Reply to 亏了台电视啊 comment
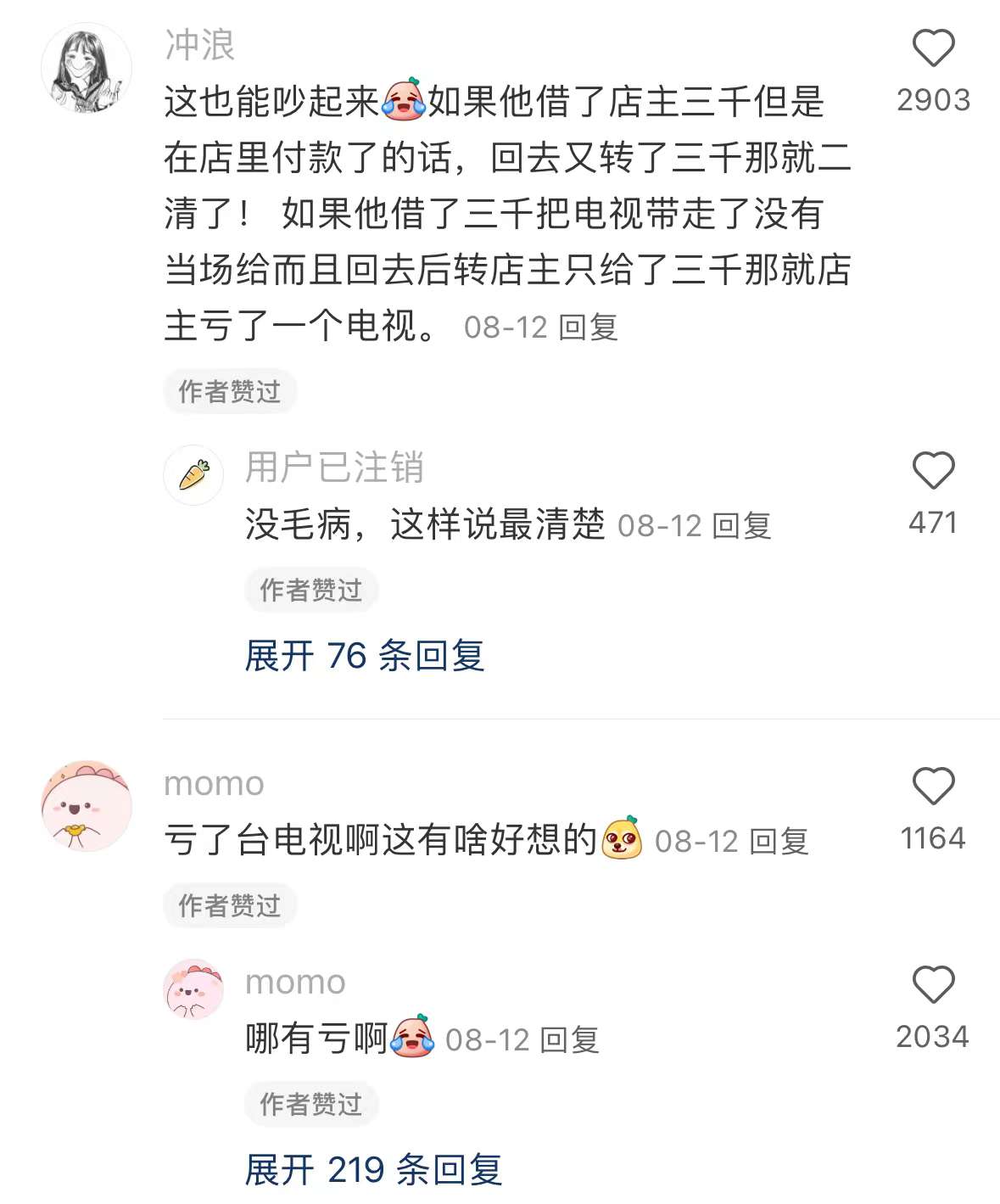This screenshot has height=1204, width=1000. [x=779, y=842]
